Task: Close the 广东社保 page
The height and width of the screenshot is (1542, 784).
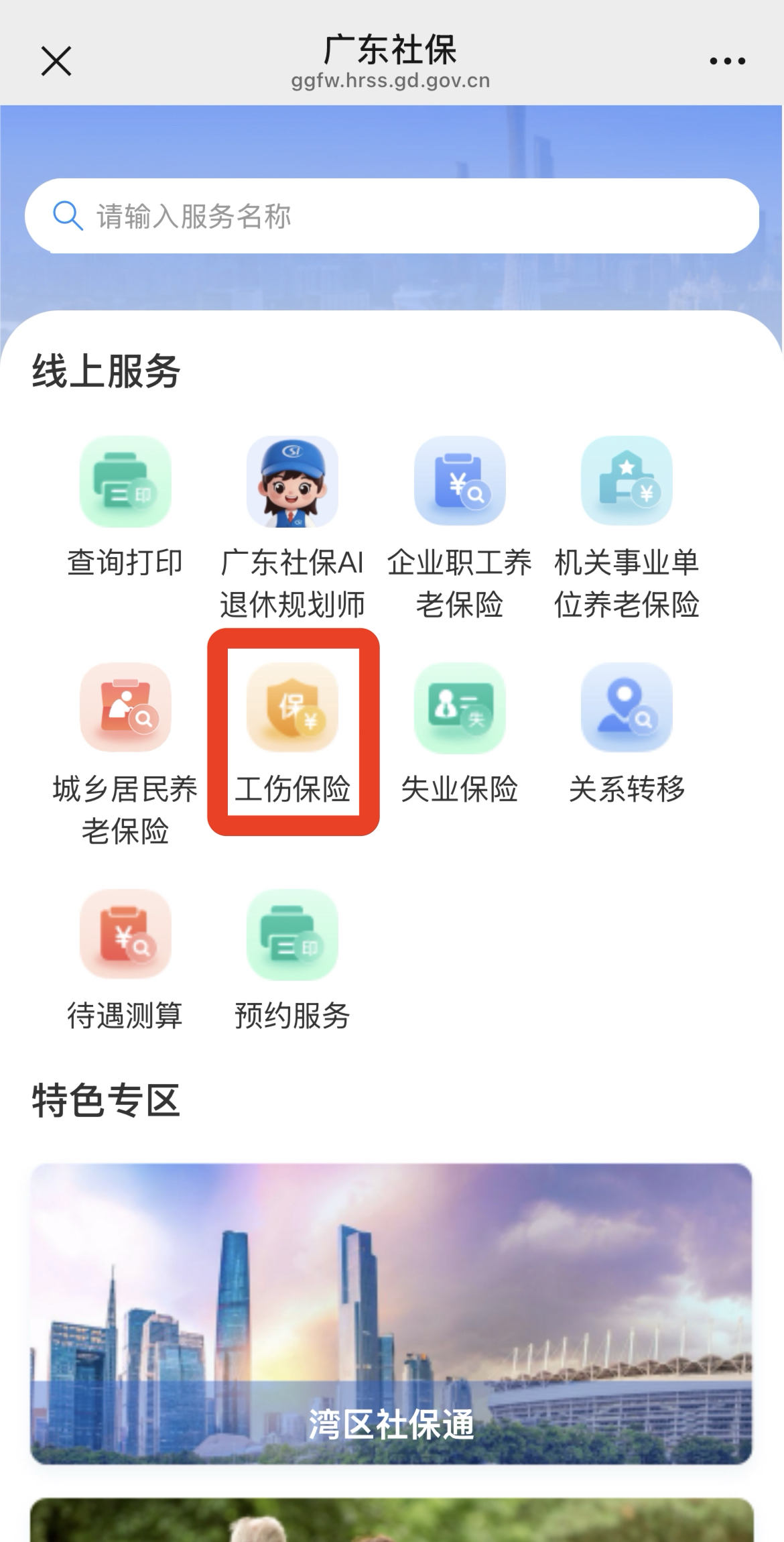Action: click(x=56, y=62)
